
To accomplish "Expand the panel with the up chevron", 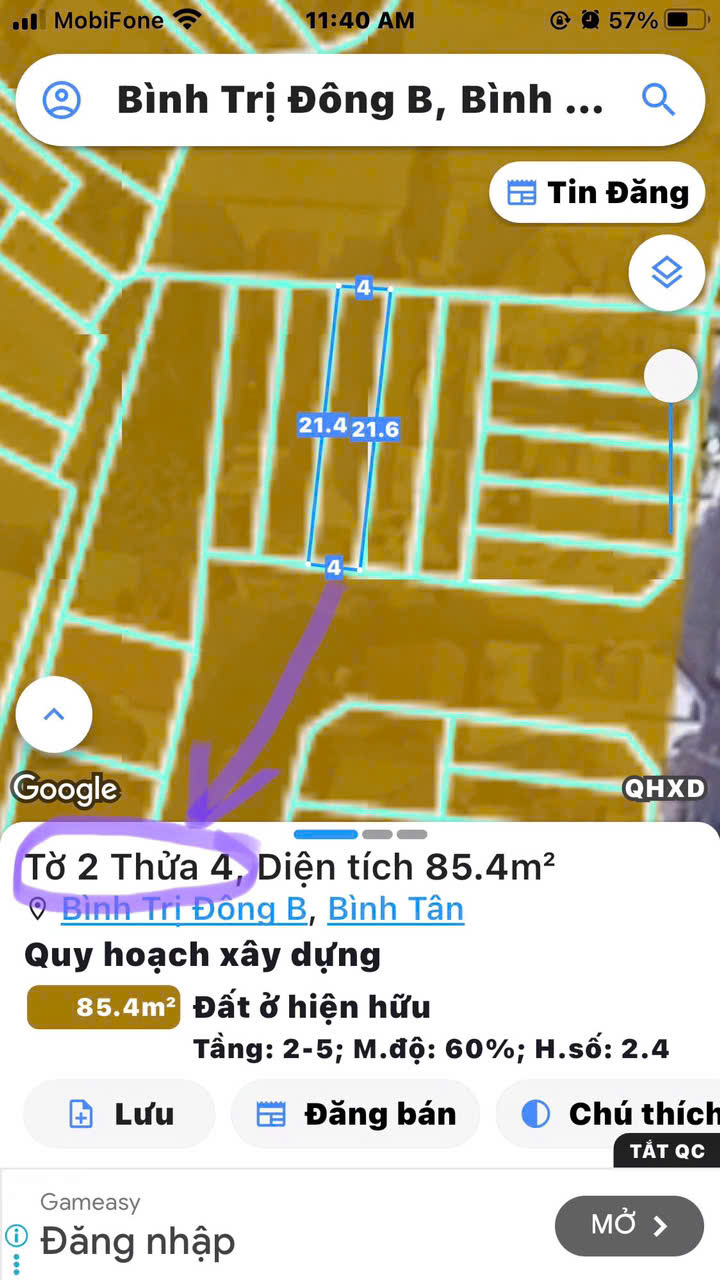I will [x=54, y=714].
